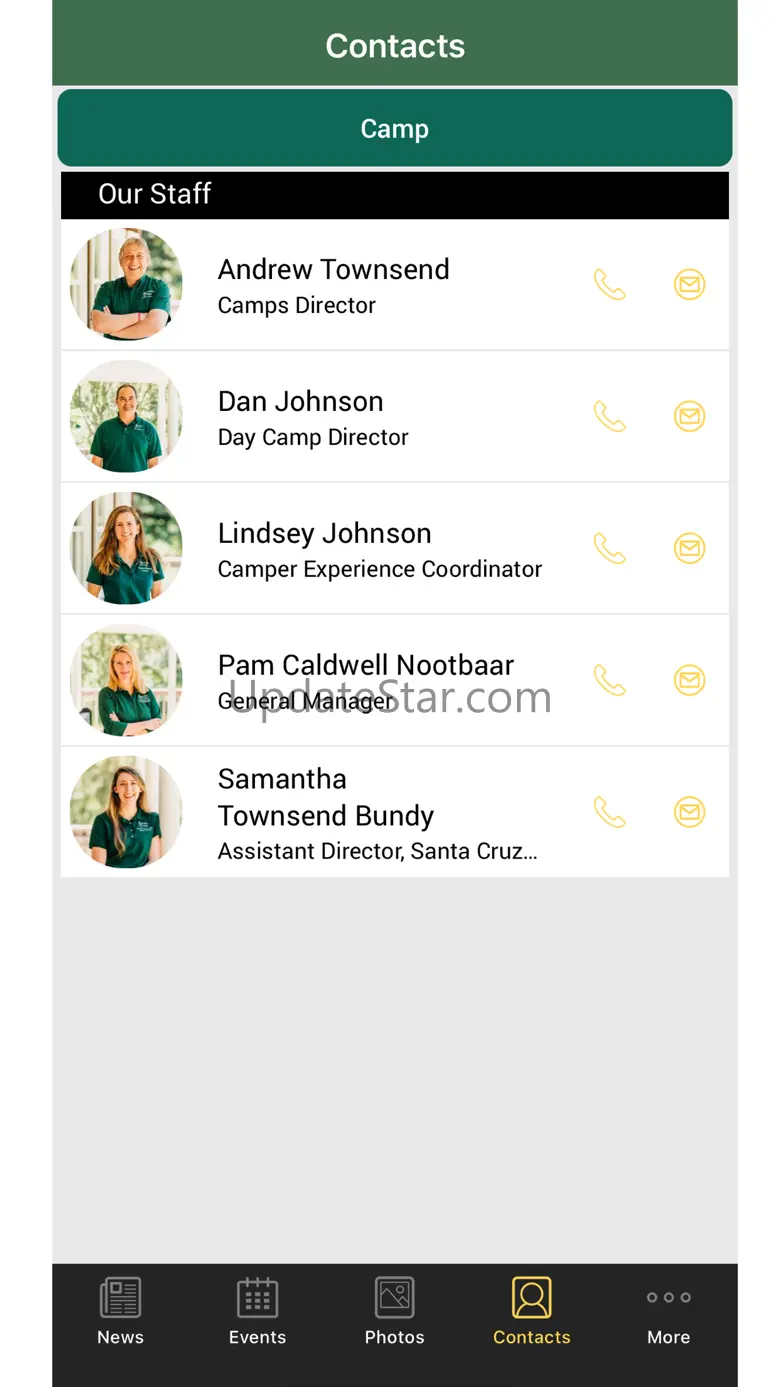Screen dimensions: 780x1387
Task: Go to the Photos tab
Action: pyautogui.click(x=394, y=1311)
